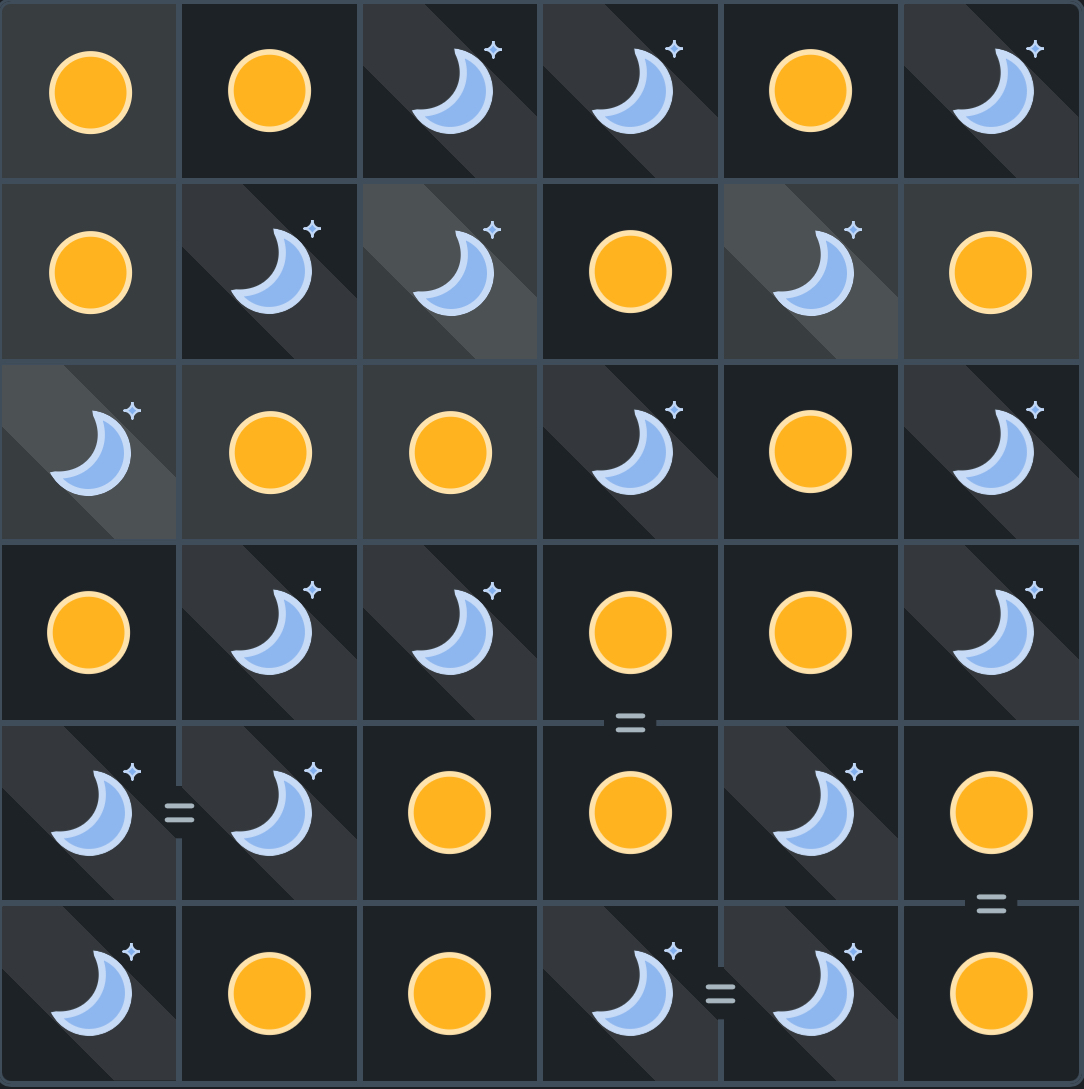Viewport: 1084px width, 1089px height.
Task: Change the sun in row 3, column 5
Action: click(810, 452)
